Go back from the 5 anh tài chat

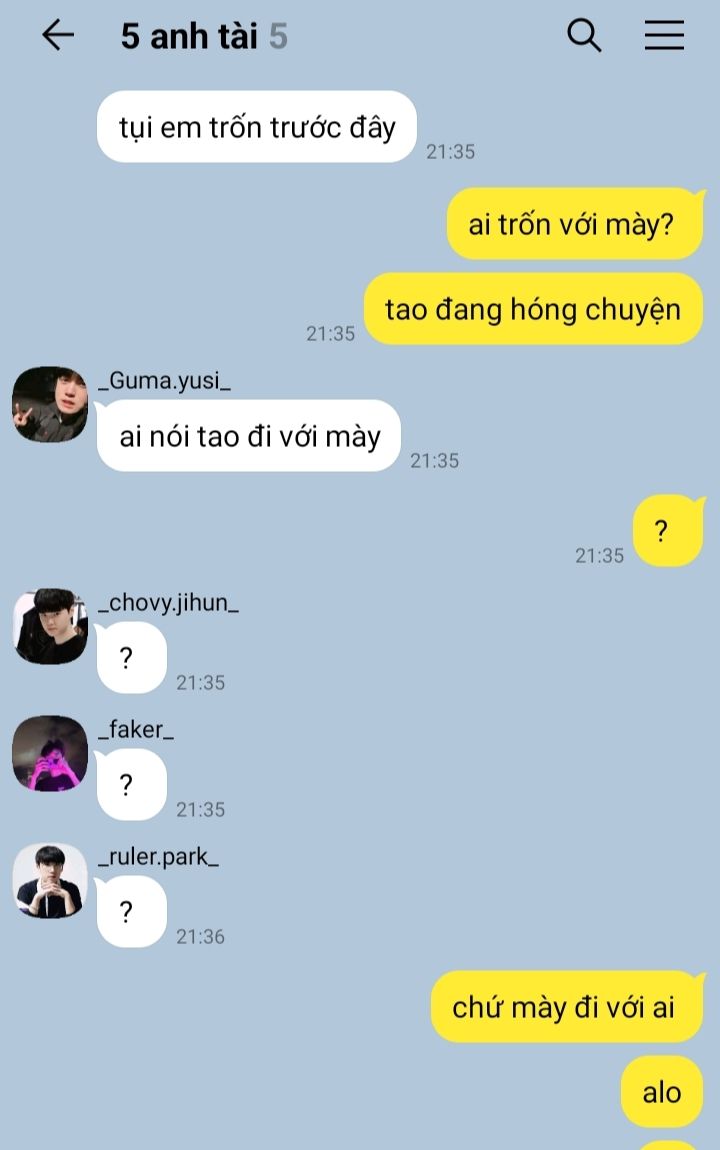pos(58,36)
